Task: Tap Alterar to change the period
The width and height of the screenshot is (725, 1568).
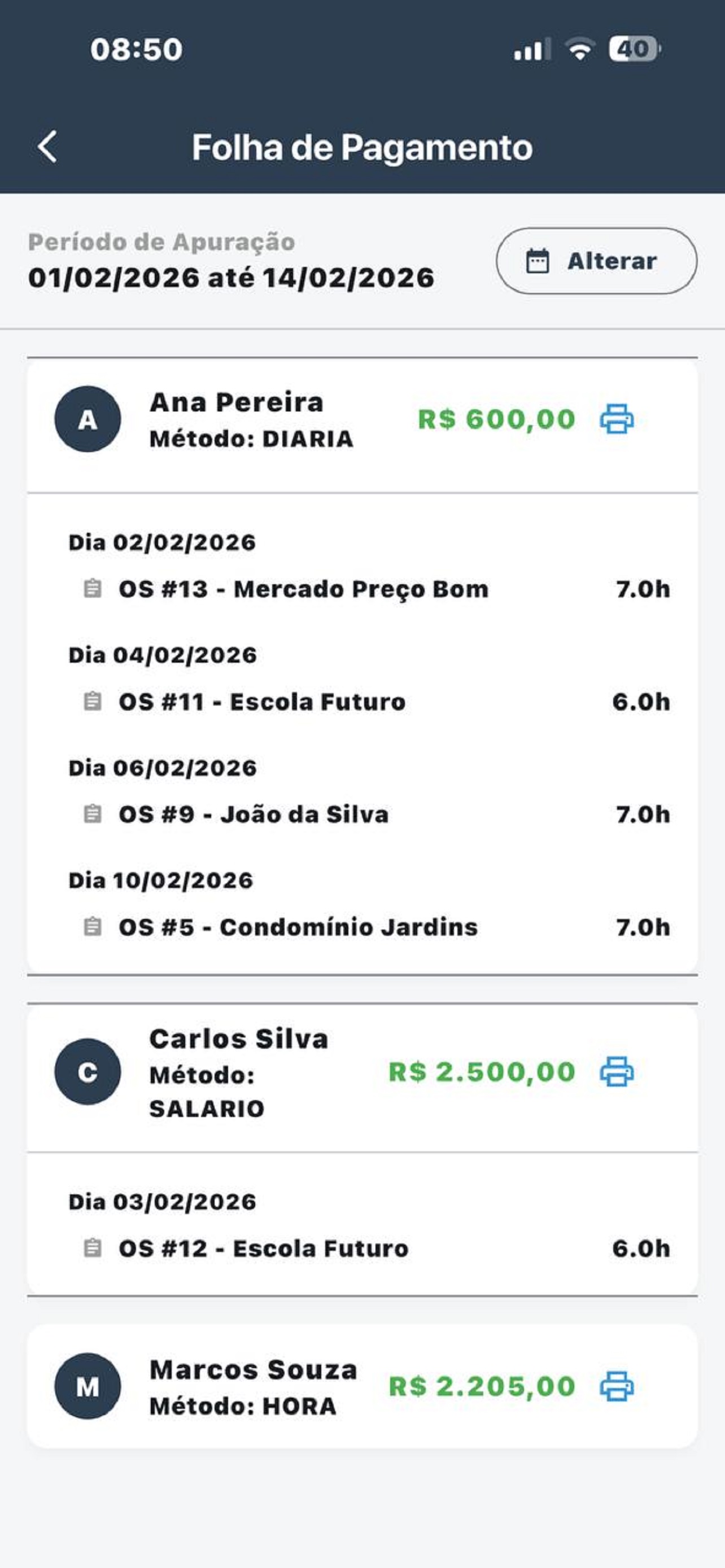Action: point(596,261)
